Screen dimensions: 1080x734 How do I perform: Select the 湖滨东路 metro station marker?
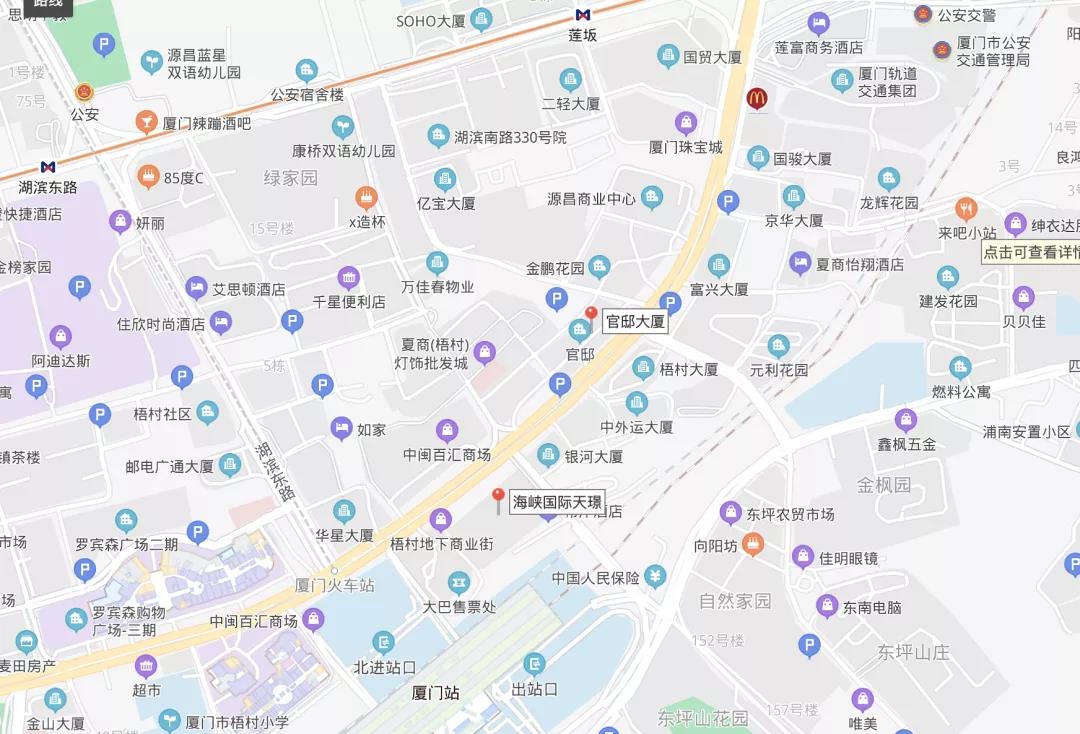[x=48, y=167]
